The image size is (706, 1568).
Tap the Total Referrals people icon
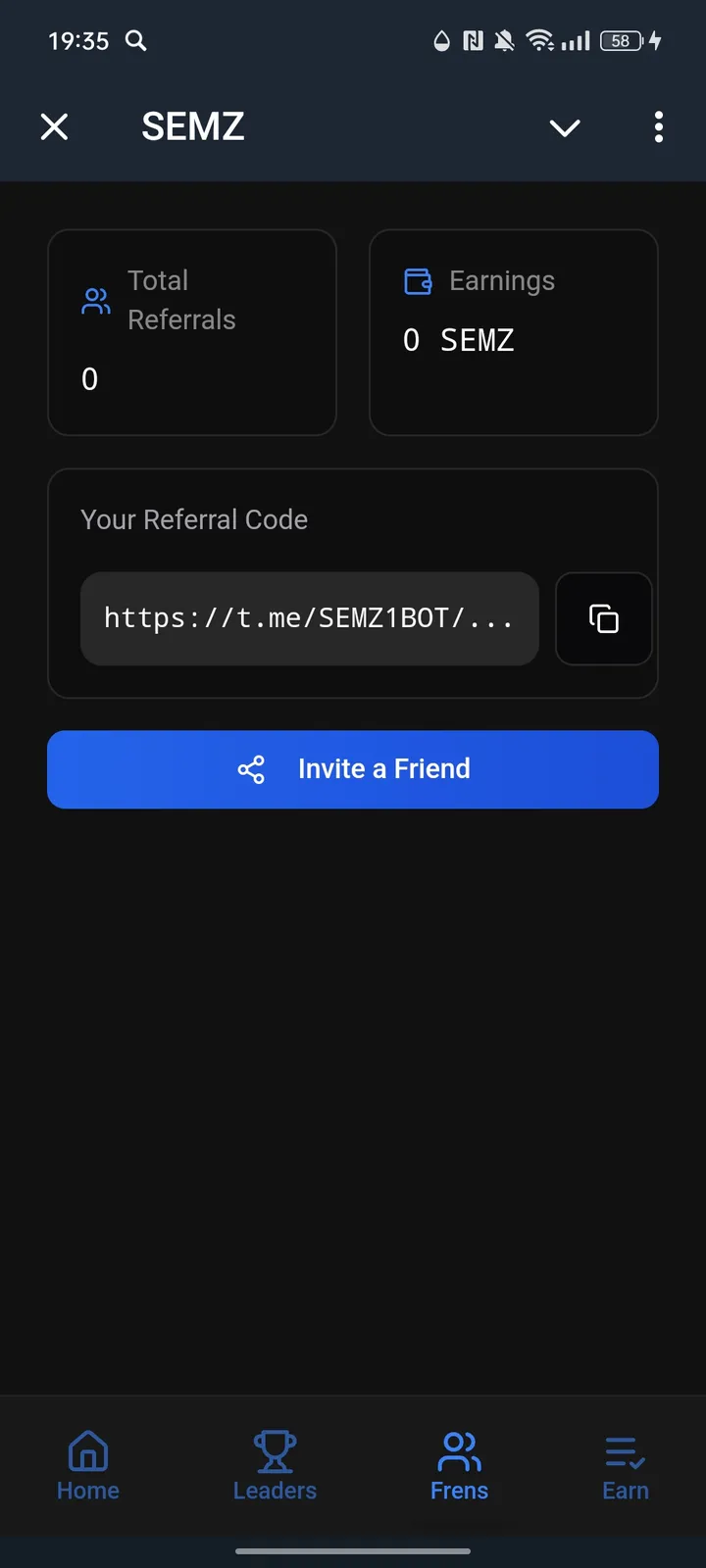tap(95, 300)
